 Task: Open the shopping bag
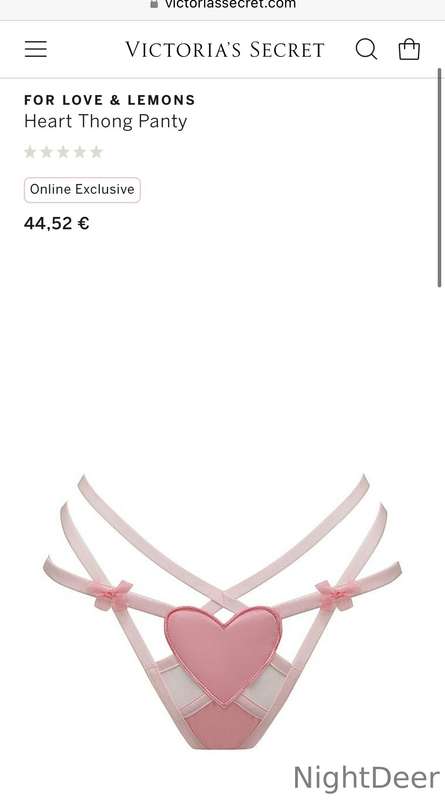pos(409,49)
